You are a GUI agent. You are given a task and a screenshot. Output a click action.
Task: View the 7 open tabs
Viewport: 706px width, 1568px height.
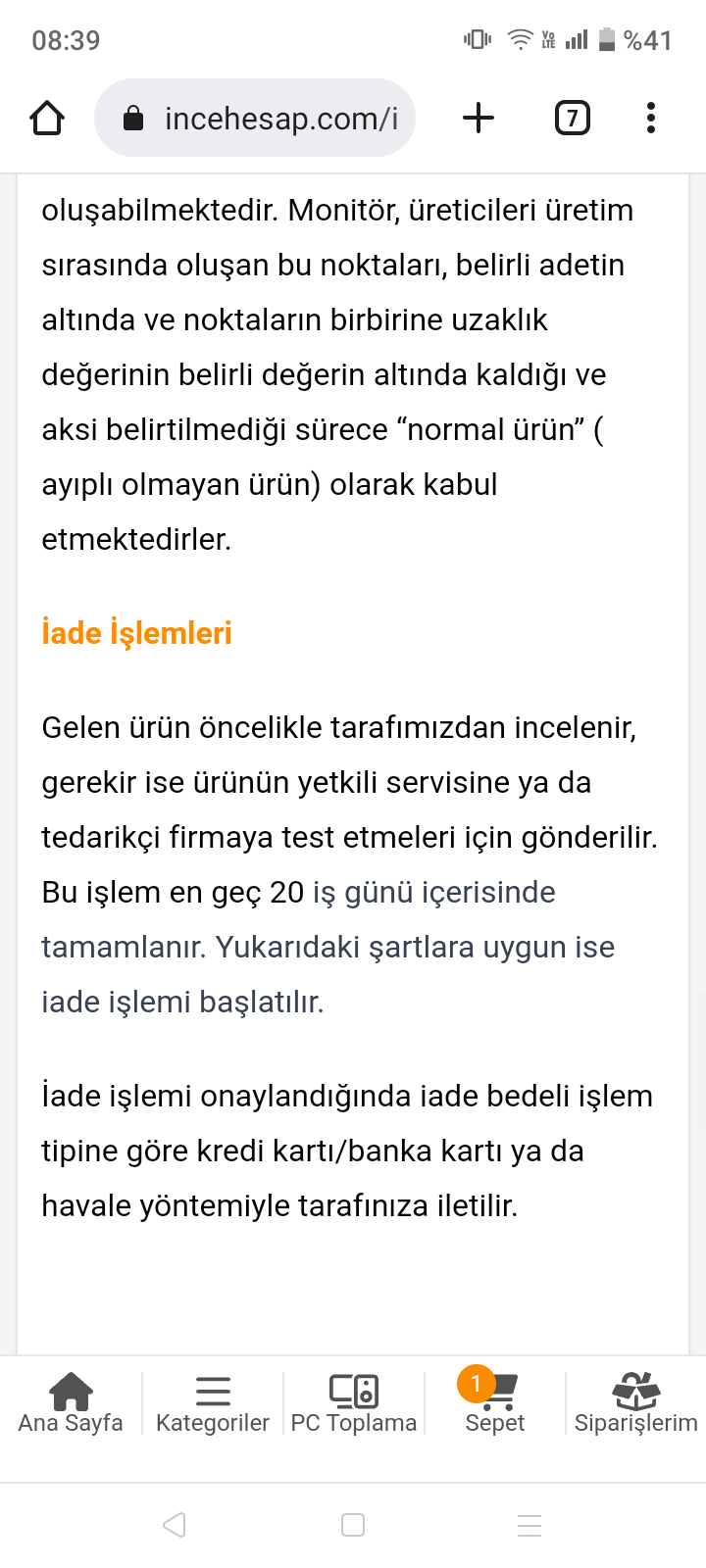coord(573,119)
